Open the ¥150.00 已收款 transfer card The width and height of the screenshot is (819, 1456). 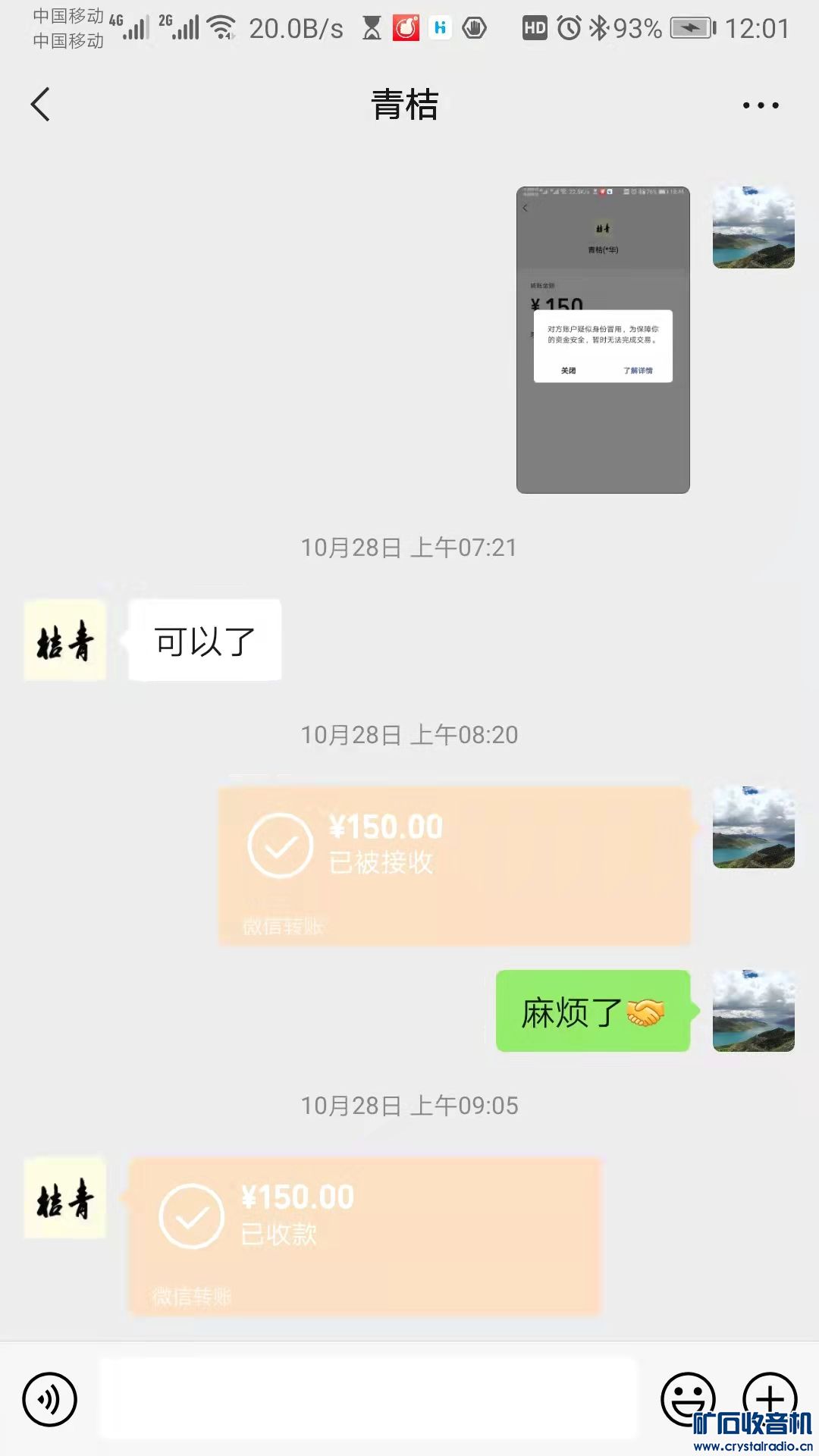365,1236
